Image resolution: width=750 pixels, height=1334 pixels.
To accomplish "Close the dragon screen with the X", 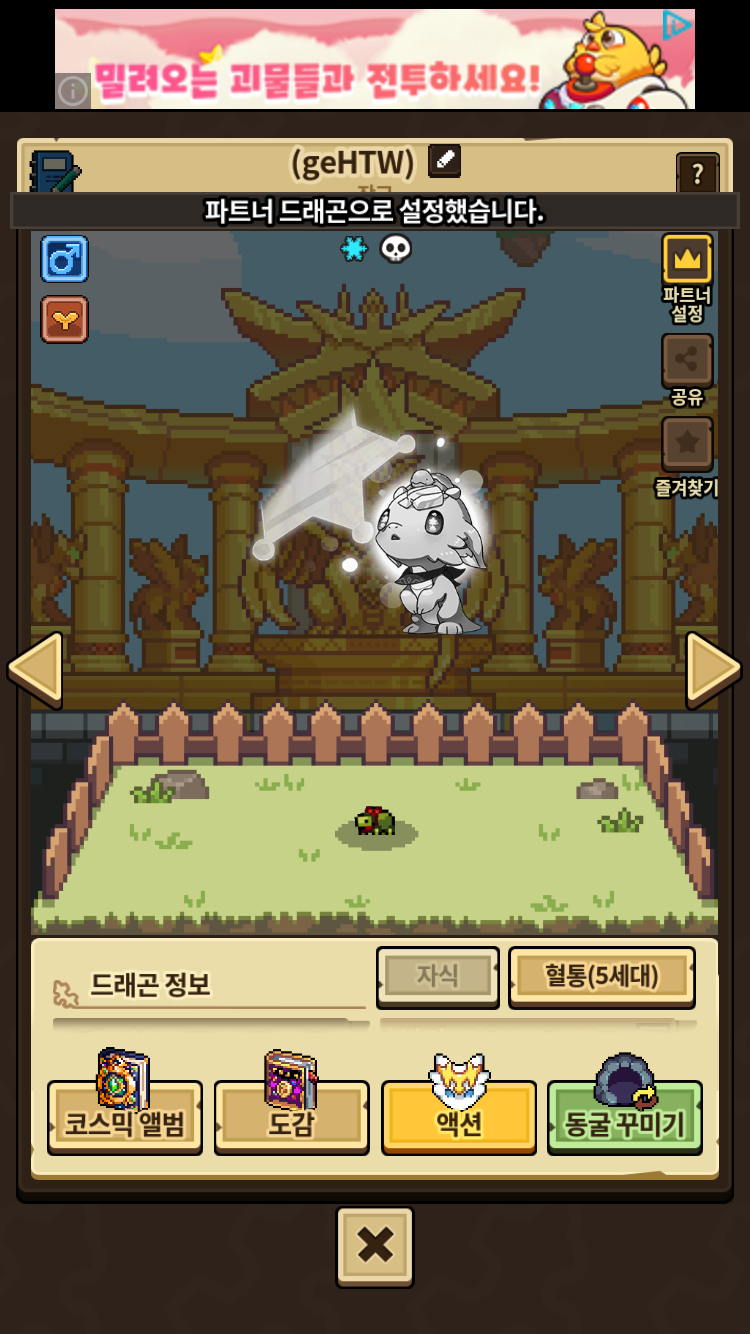I will 375,1246.
